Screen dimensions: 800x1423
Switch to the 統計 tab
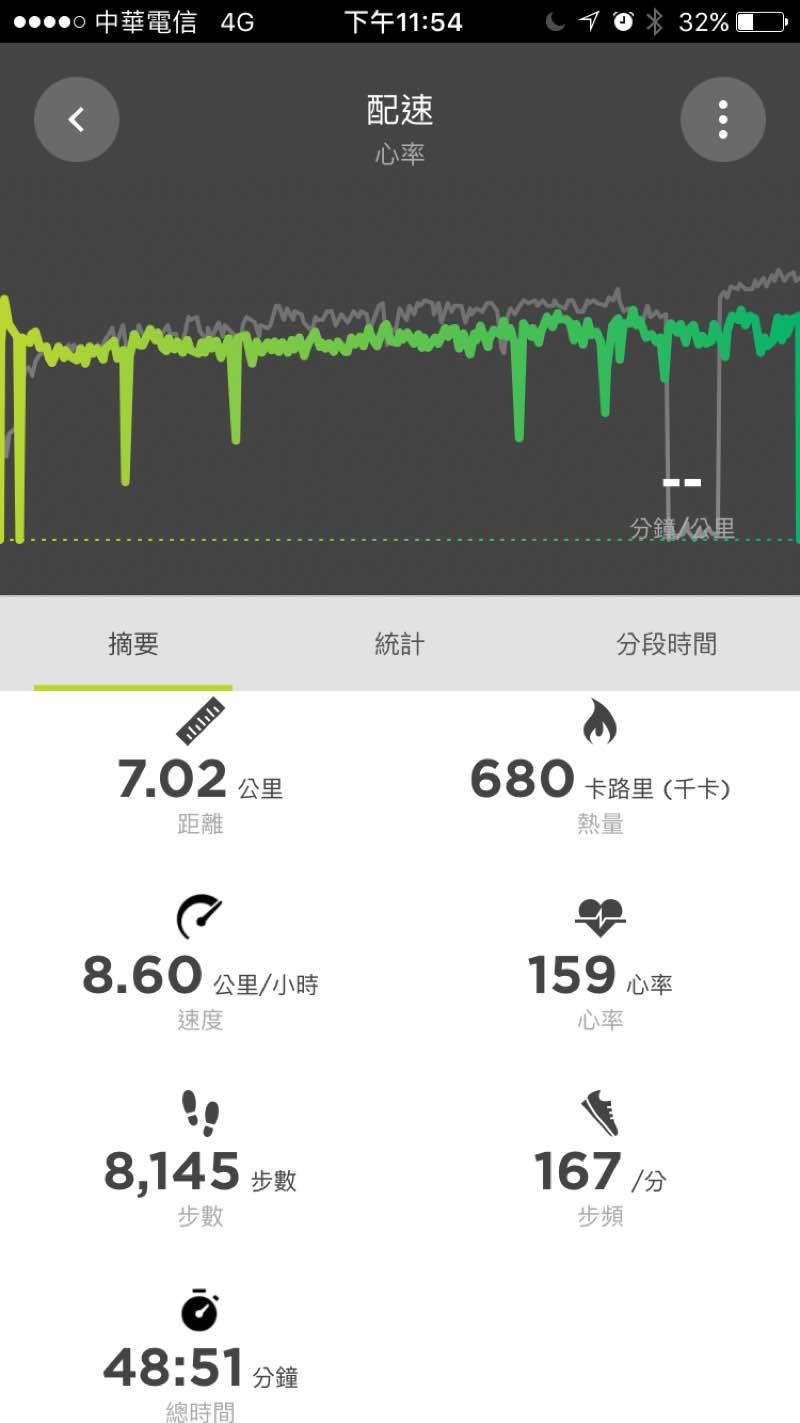pos(399,645)
